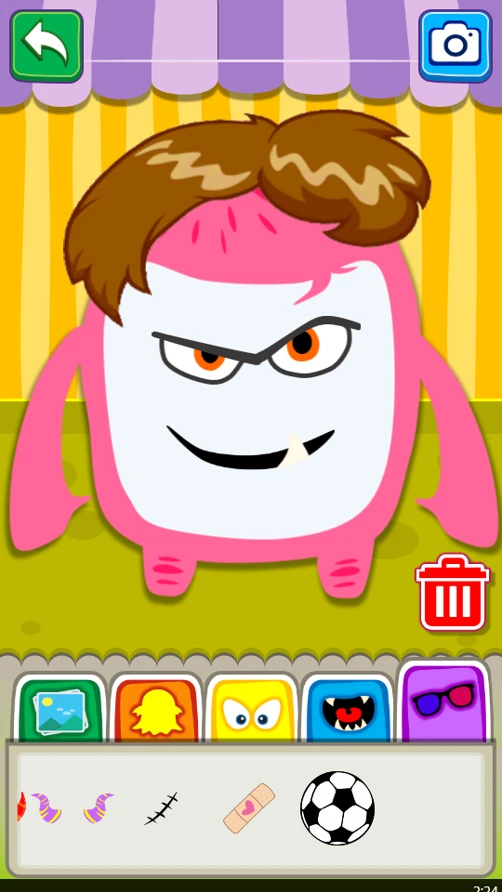This screenshot has height=892, width=502.
Task: Choose the right-facing purple horn sticker
Action: point(98,808)
